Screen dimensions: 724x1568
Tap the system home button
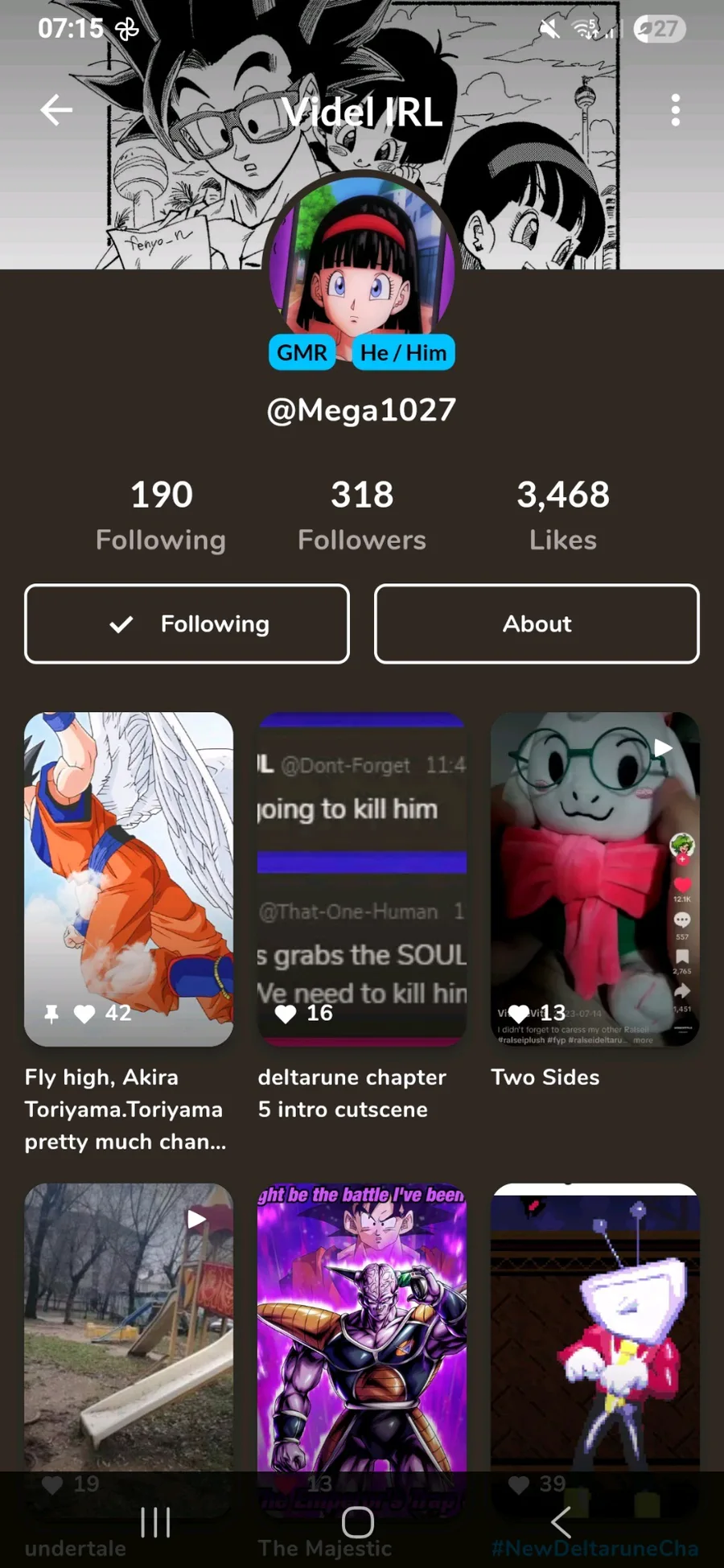[358, 1522]
